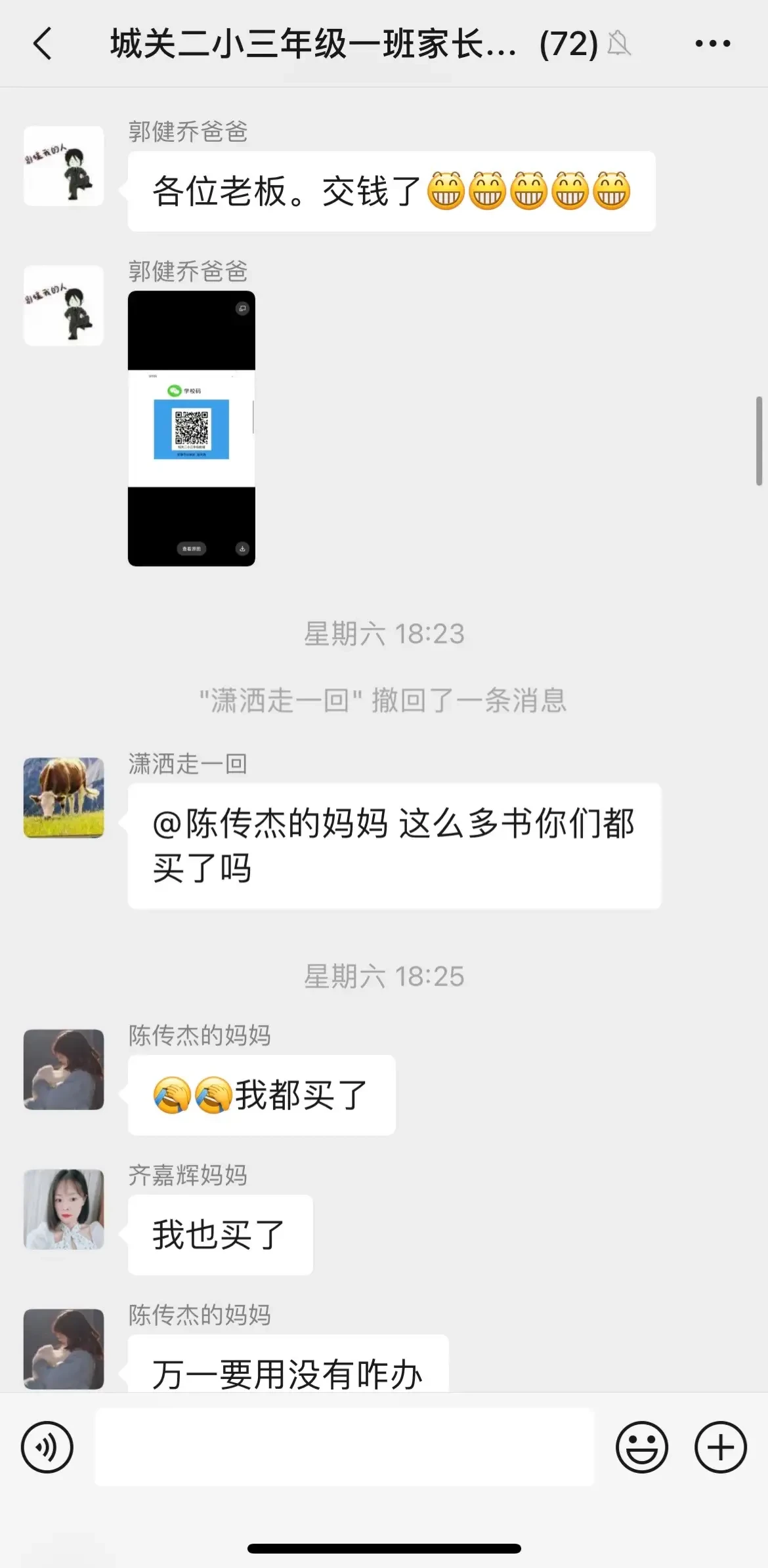Image resolution: width=768 pixels, height=1568 pixels.
Task: Open the group chat info menu
Action: coord(712,44)
